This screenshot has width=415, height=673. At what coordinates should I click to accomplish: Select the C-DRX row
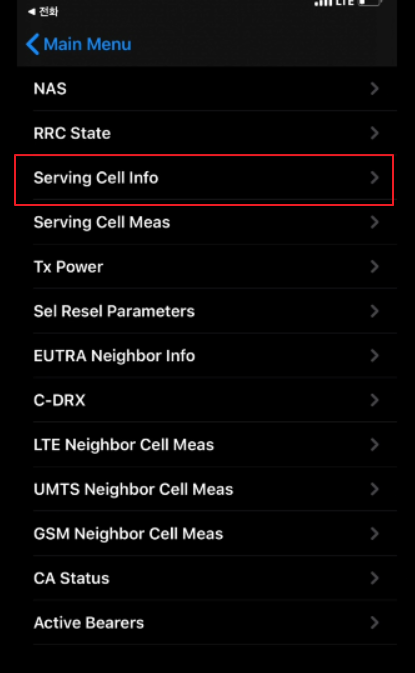(x=207, y=400)
